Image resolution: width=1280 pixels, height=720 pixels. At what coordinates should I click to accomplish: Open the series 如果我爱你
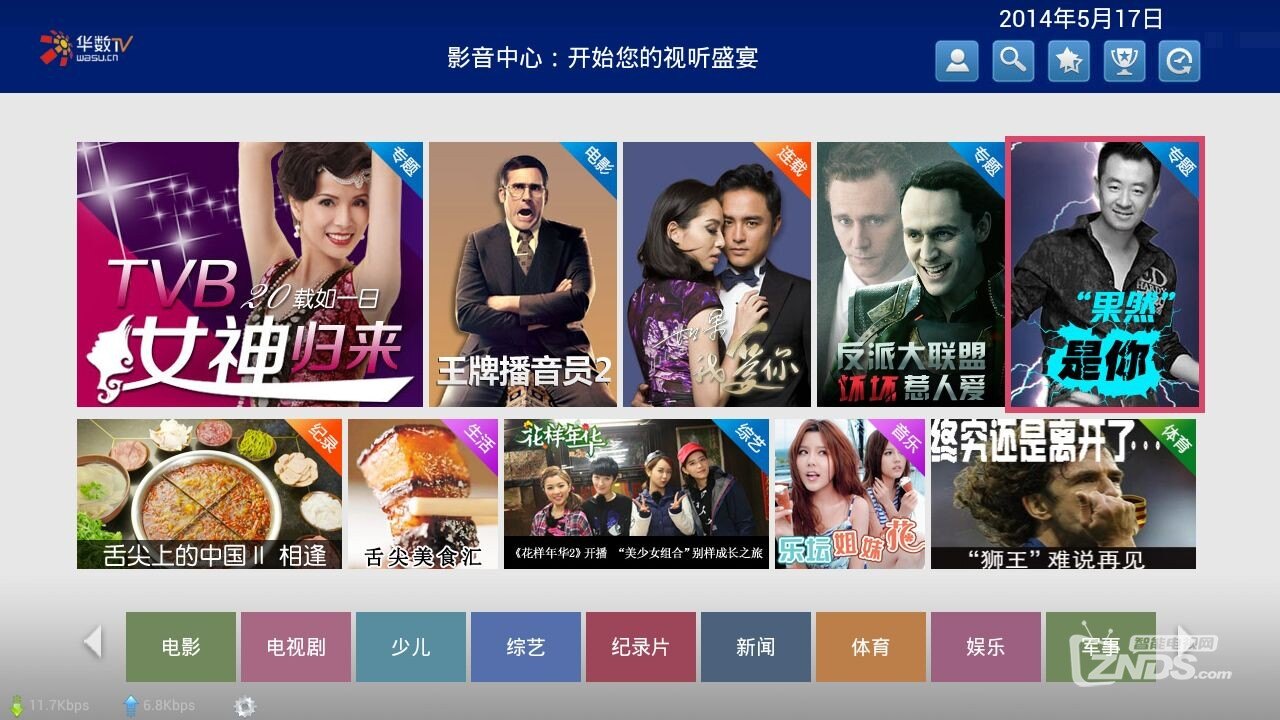717,274
